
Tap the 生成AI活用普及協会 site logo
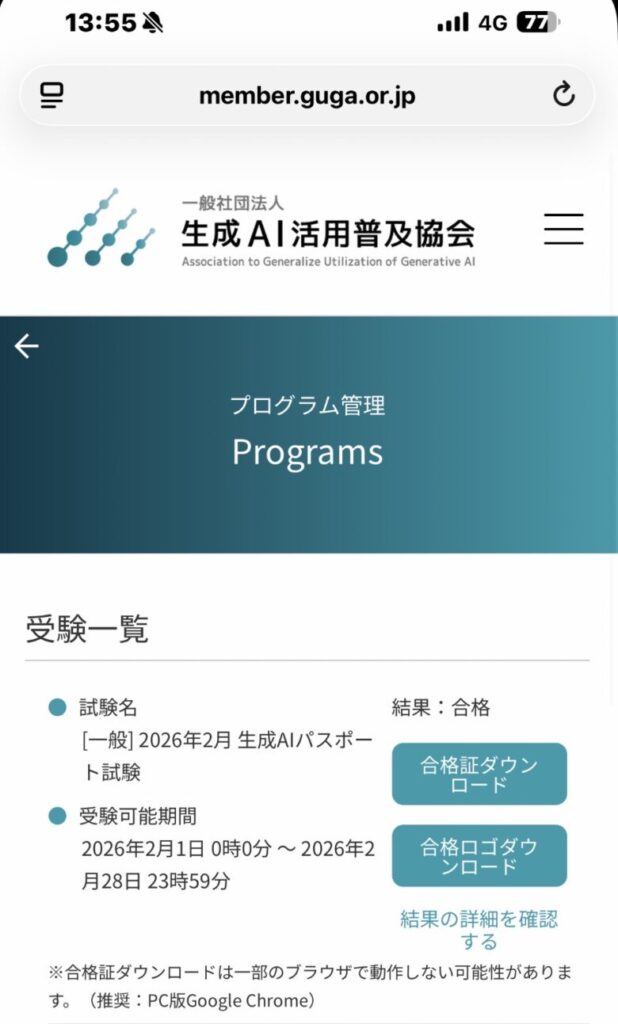coord(260,232)
